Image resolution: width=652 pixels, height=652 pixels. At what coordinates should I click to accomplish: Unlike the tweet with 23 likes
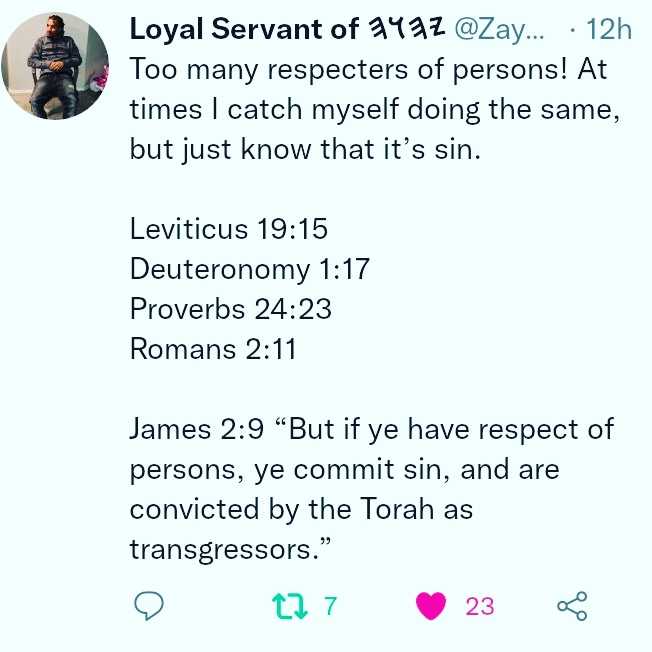(x=430, y=606)
